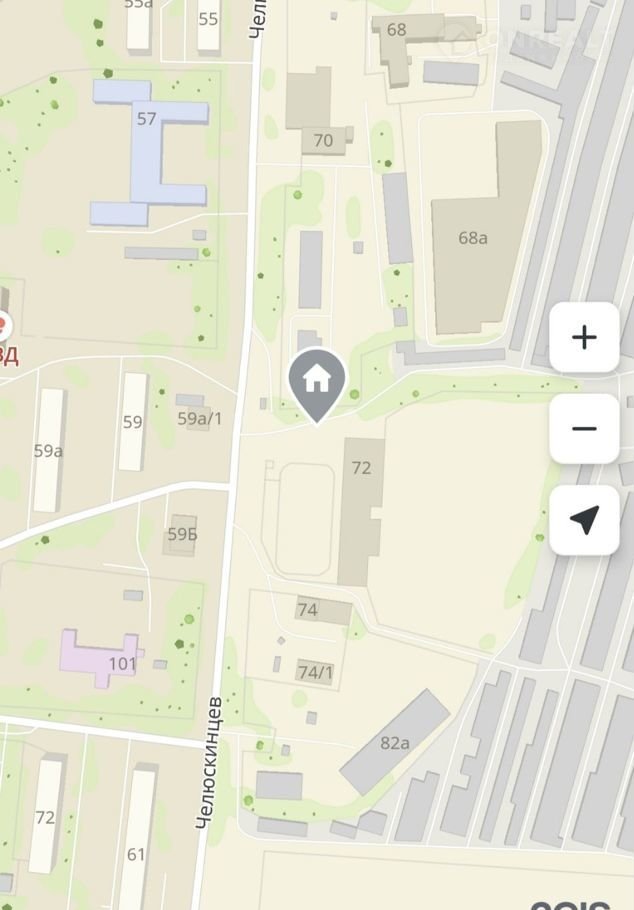Zoom in on the map
The image size is (634, 910).
point(584,338)
